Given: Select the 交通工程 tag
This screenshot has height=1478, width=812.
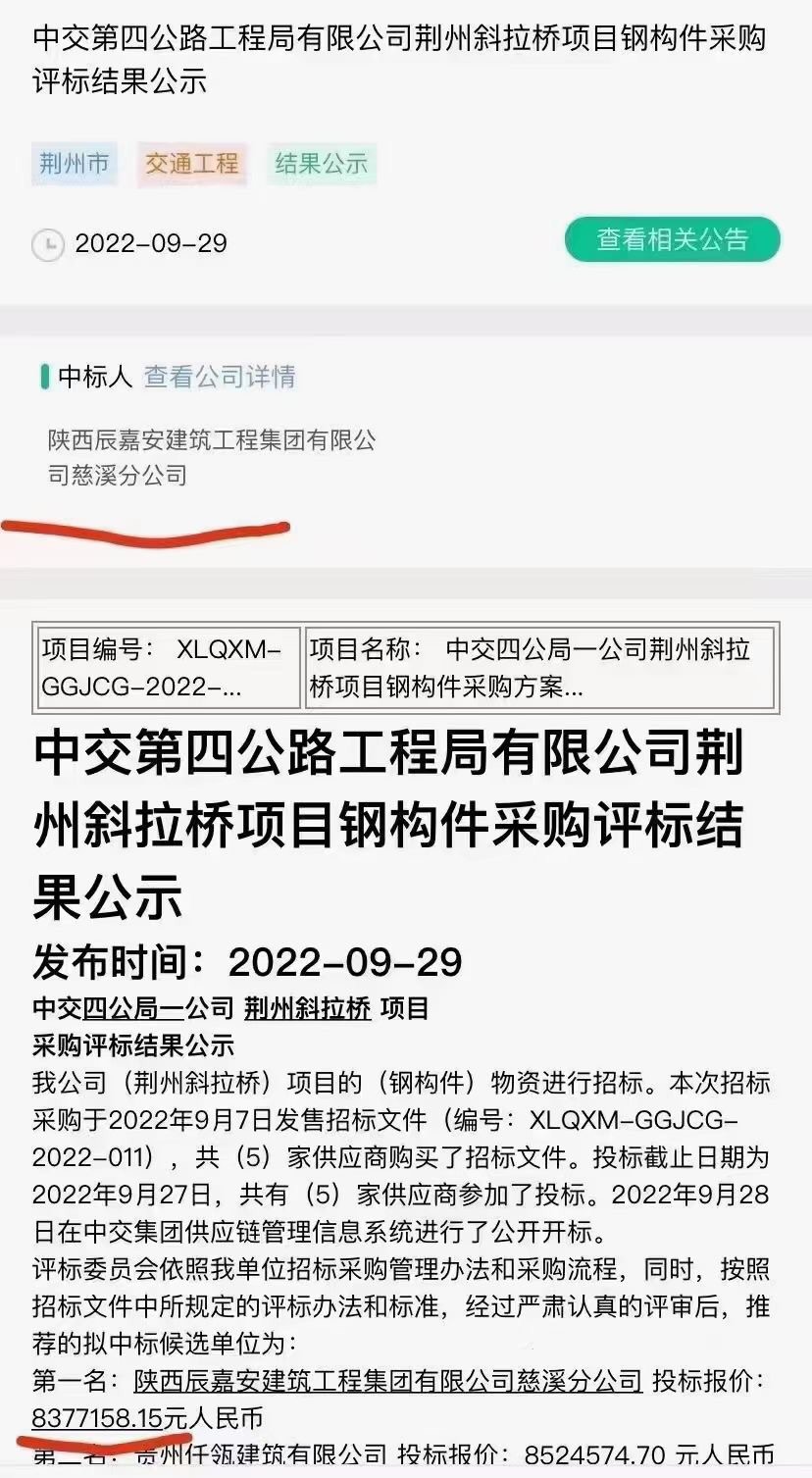Looking at the screenshot, I should pos(192,164).
